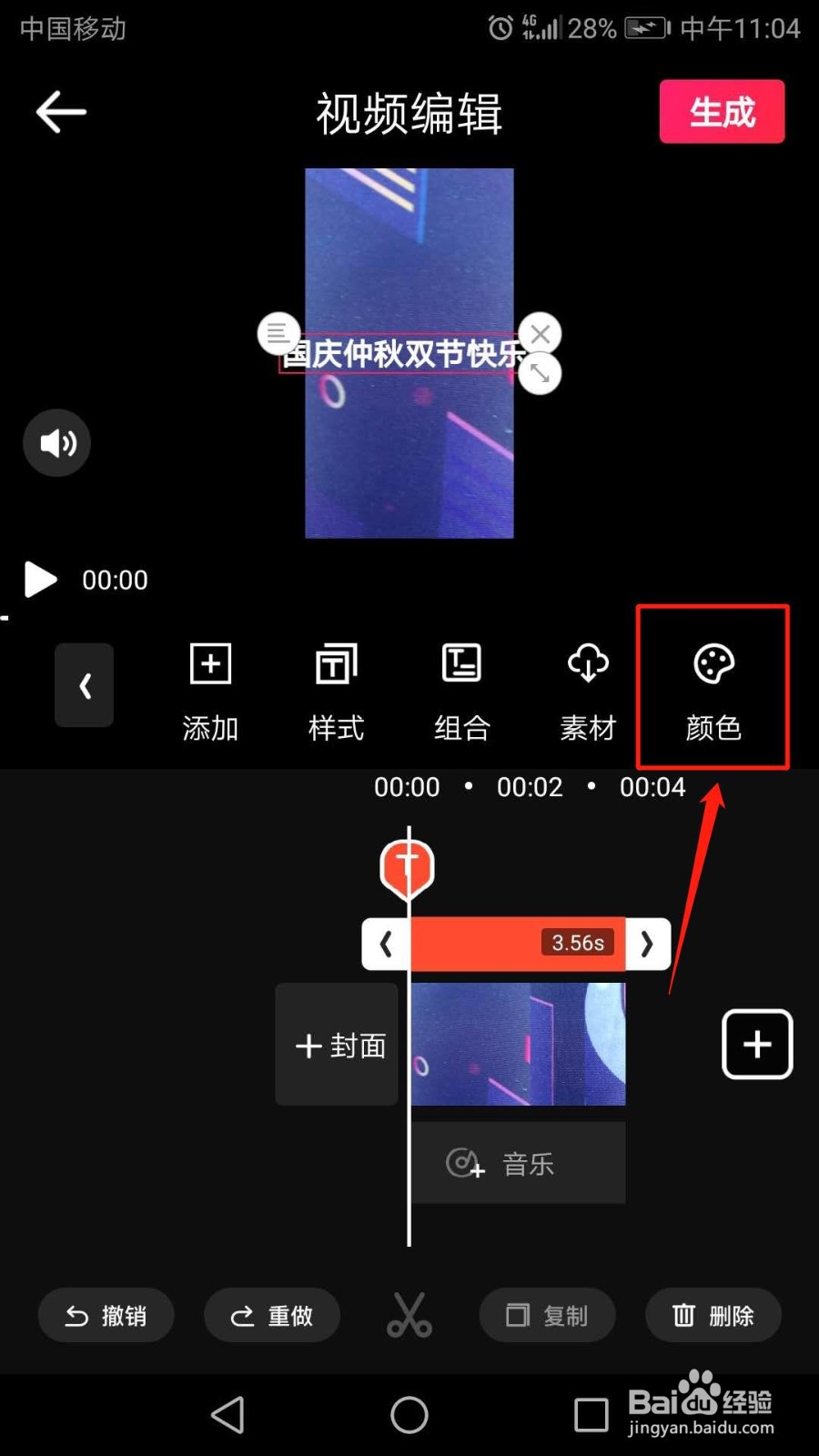This screenshot has height=1456, width=819.
Task: Mute the video audio with speaker icon
Action: click(56, 443)
